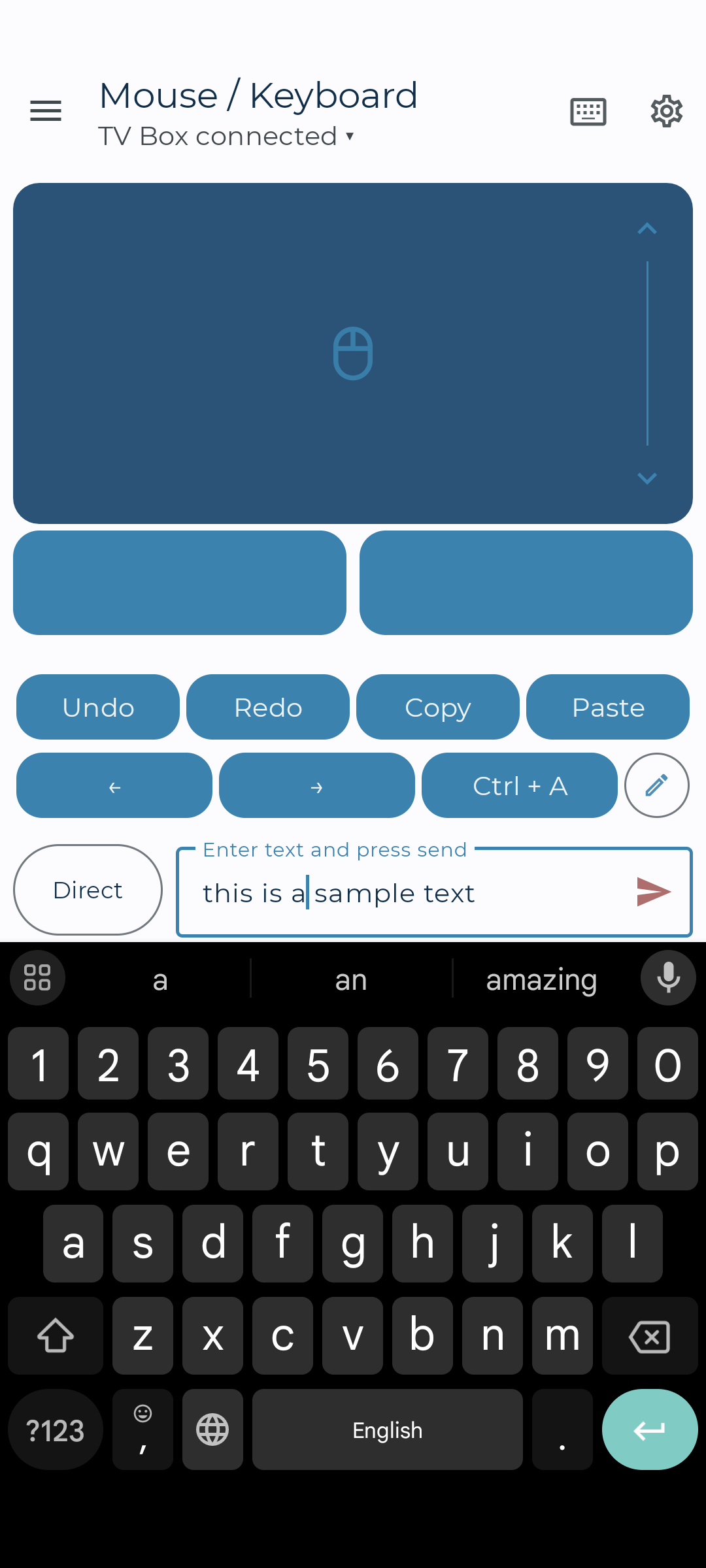
Task: Tap the Undo button
Action: pos(98,707)
